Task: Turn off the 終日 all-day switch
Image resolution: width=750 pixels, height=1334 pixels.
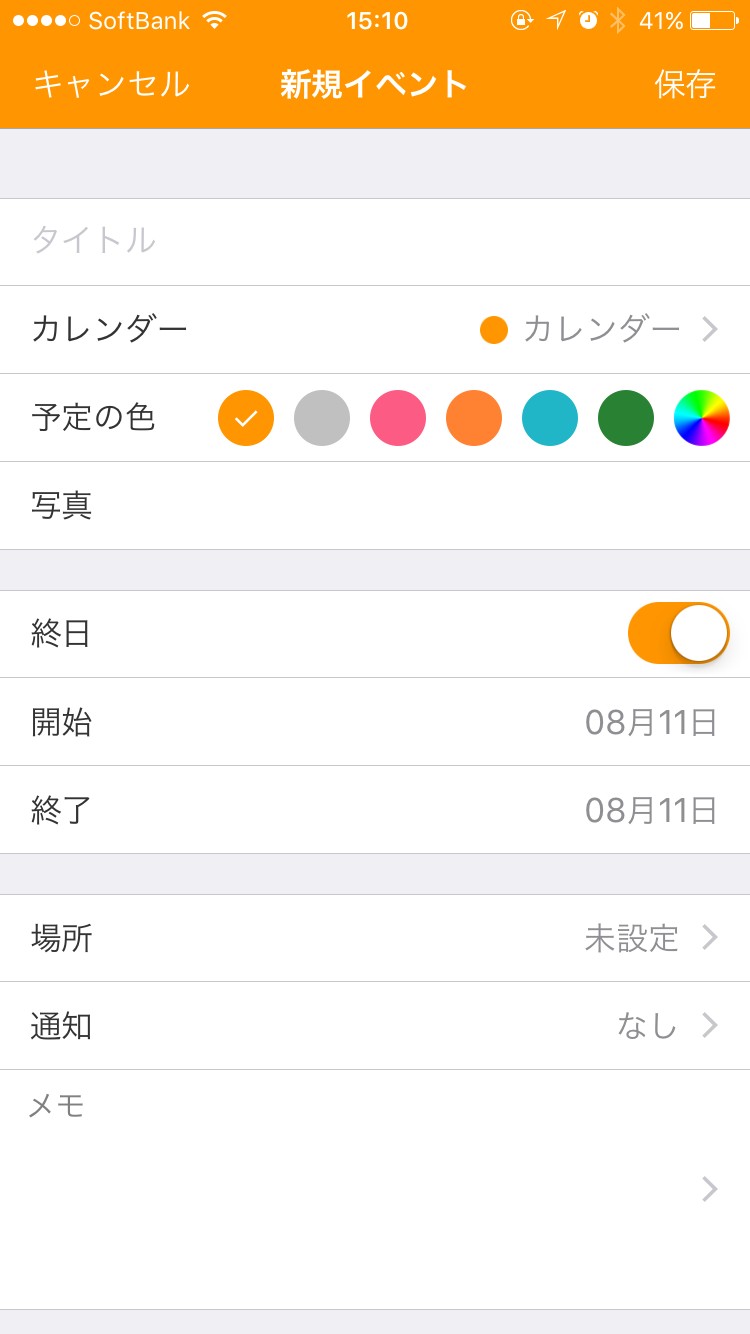Action: [678, 633]
